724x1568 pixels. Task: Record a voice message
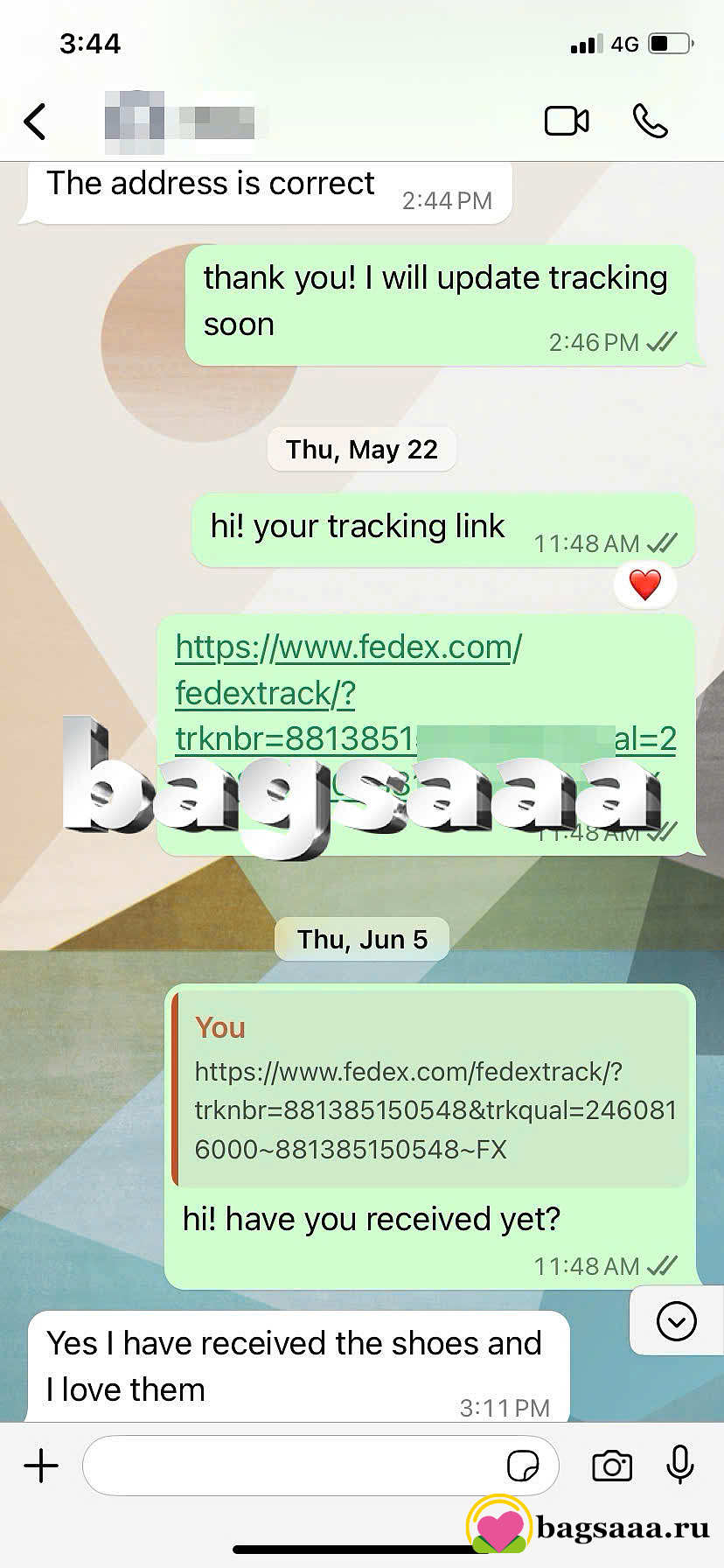tap(679, 1464)
